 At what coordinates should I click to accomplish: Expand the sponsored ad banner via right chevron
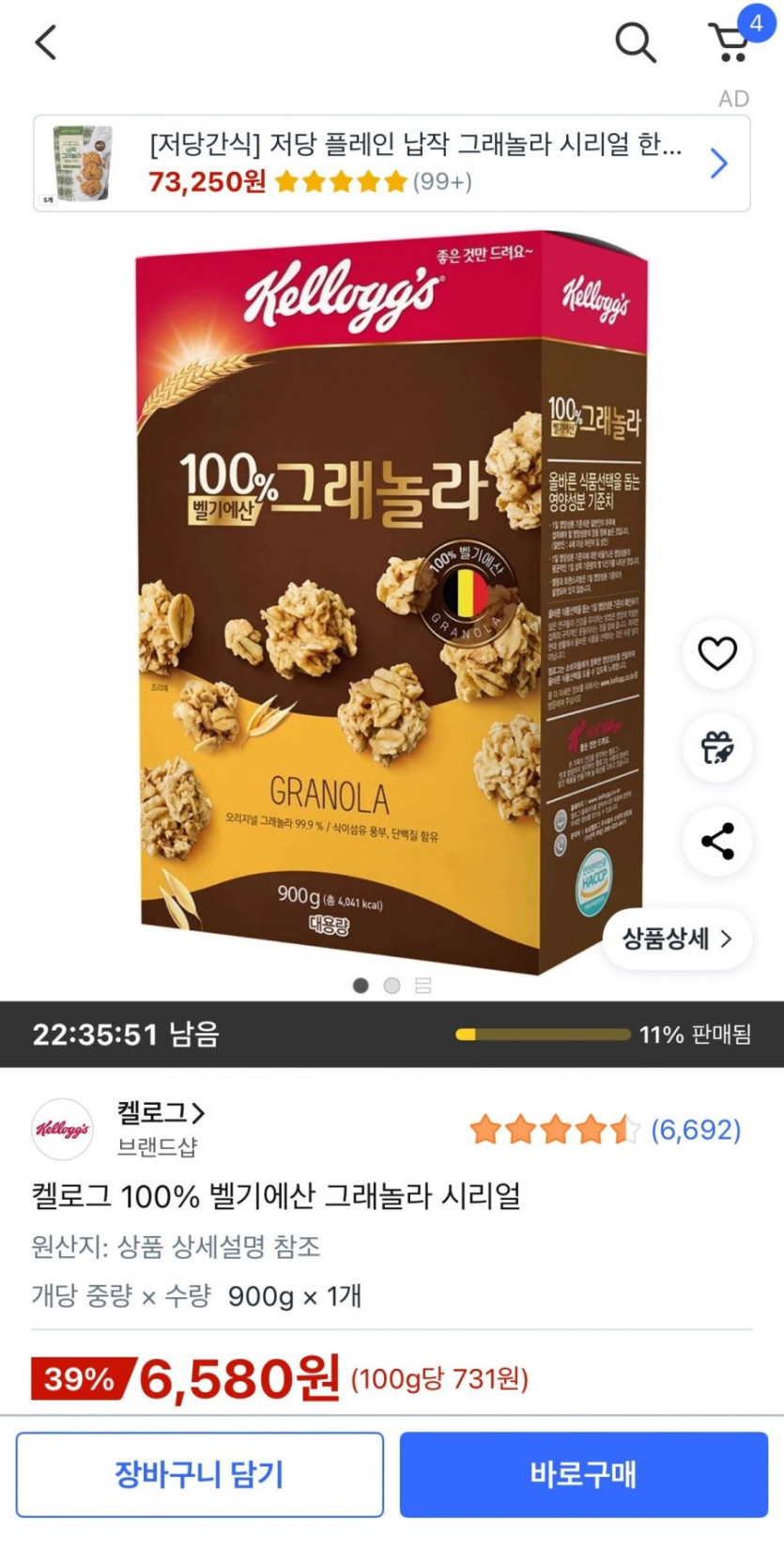pos(718,162)
